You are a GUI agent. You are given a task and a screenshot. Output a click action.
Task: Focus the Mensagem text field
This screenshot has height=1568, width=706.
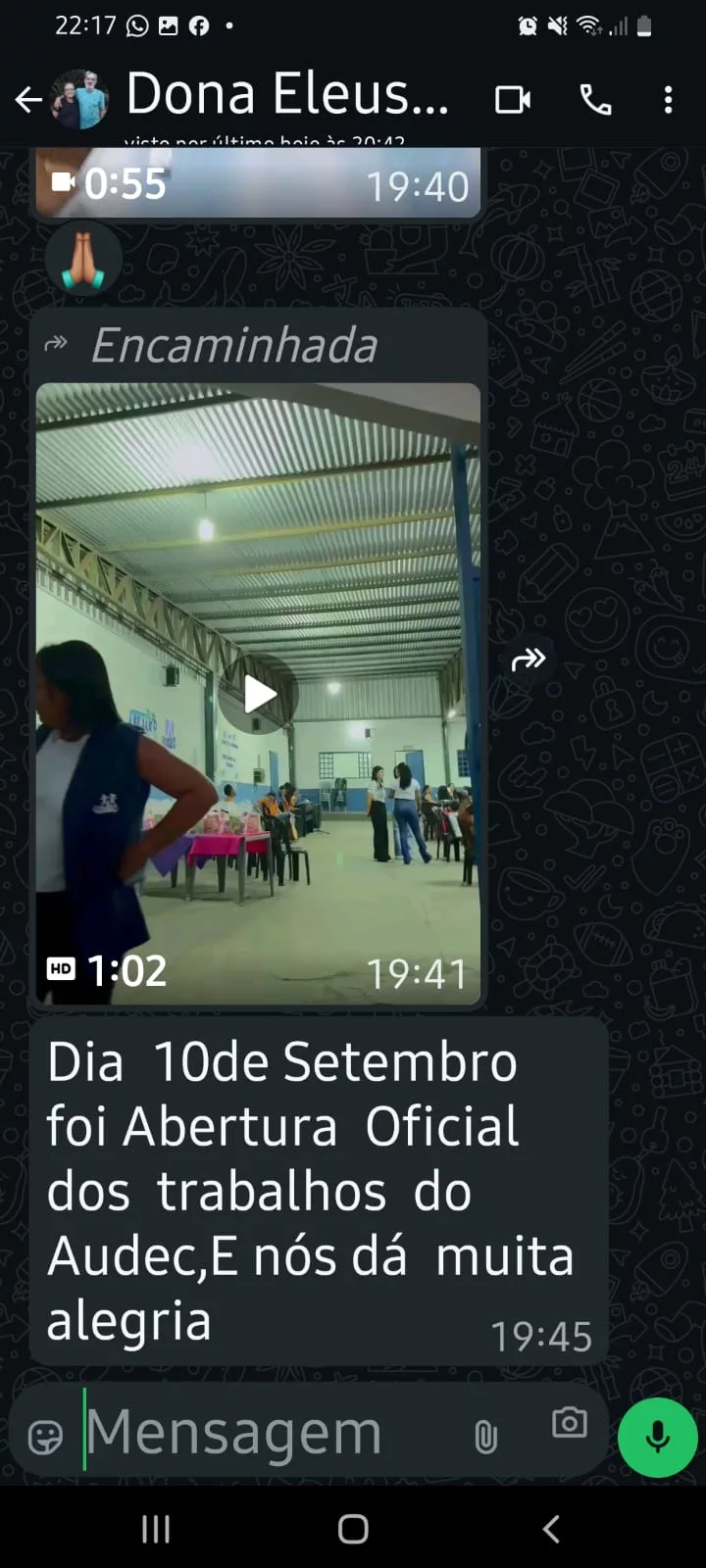(x=265, y=1433)
